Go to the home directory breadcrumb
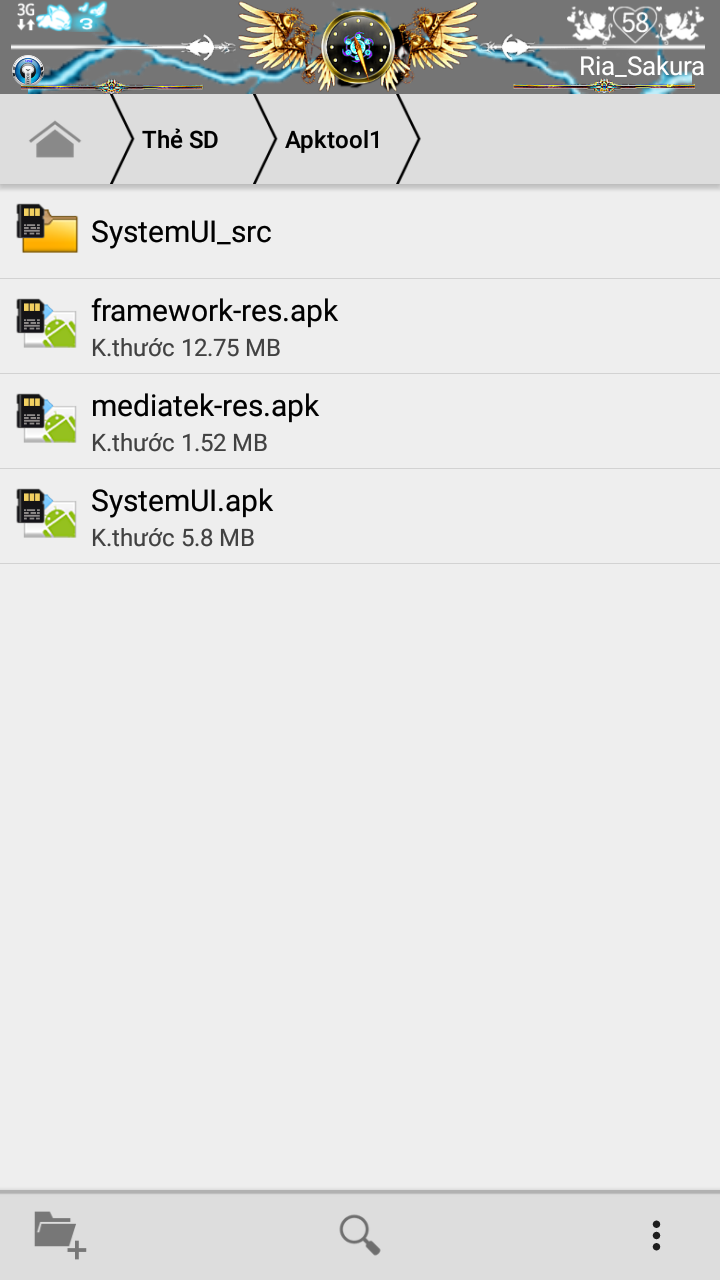The image size is (720, 1280). pyautogui.click(x=55, y=140)
